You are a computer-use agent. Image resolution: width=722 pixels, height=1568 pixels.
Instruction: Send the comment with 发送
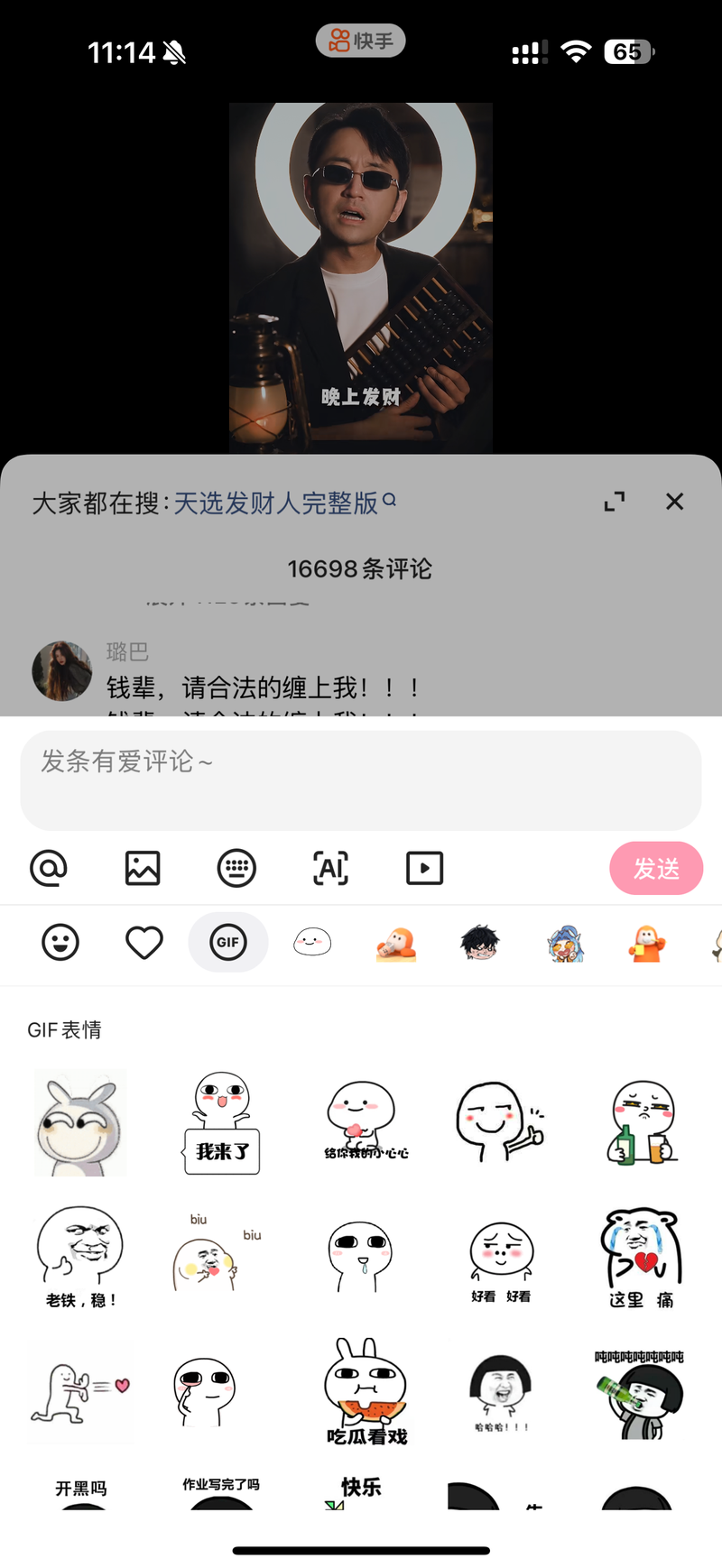point(656,868)
